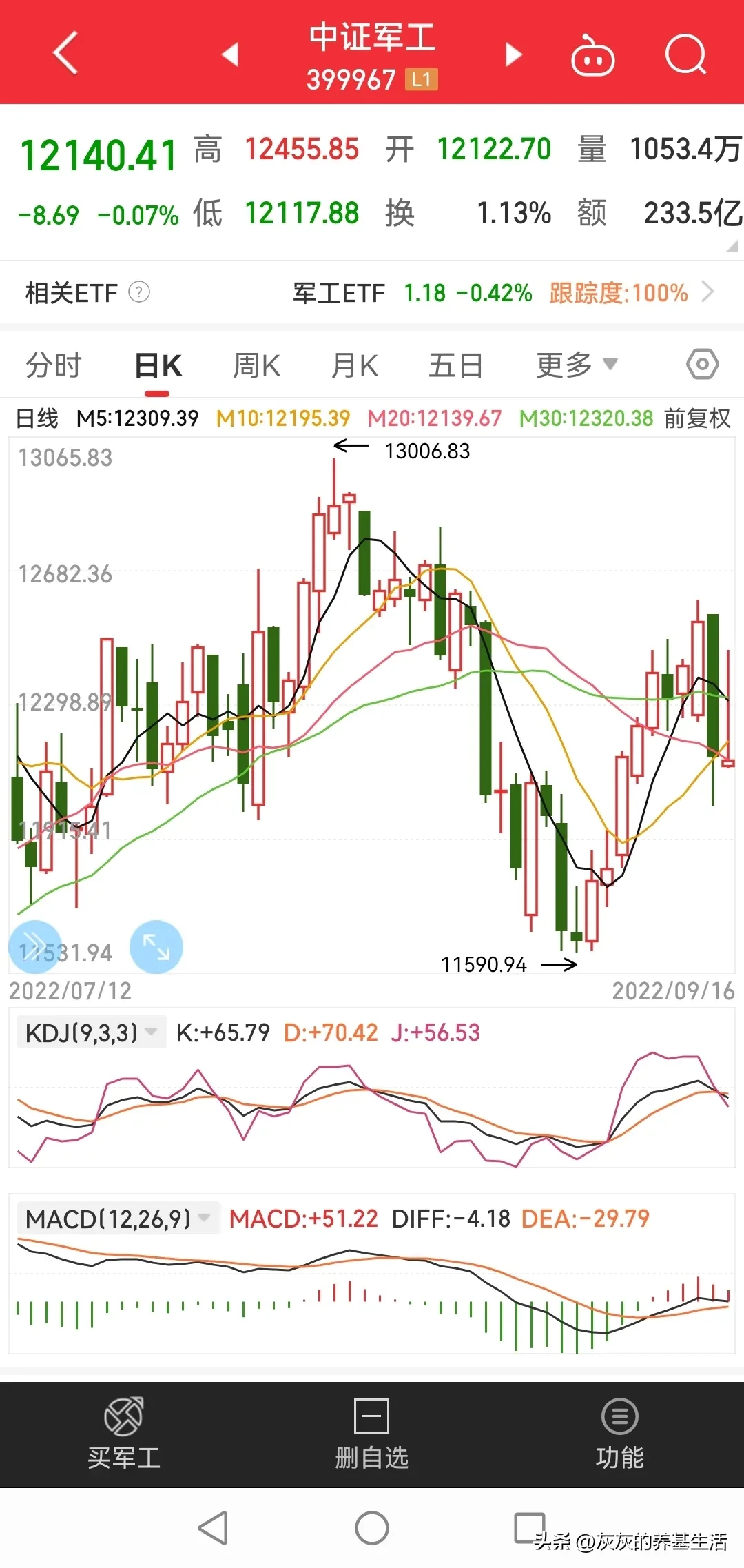The height and width of the screenshot is (1568, 744).
Task: Open chart settings hexagon icon
Action: point(703,364)
